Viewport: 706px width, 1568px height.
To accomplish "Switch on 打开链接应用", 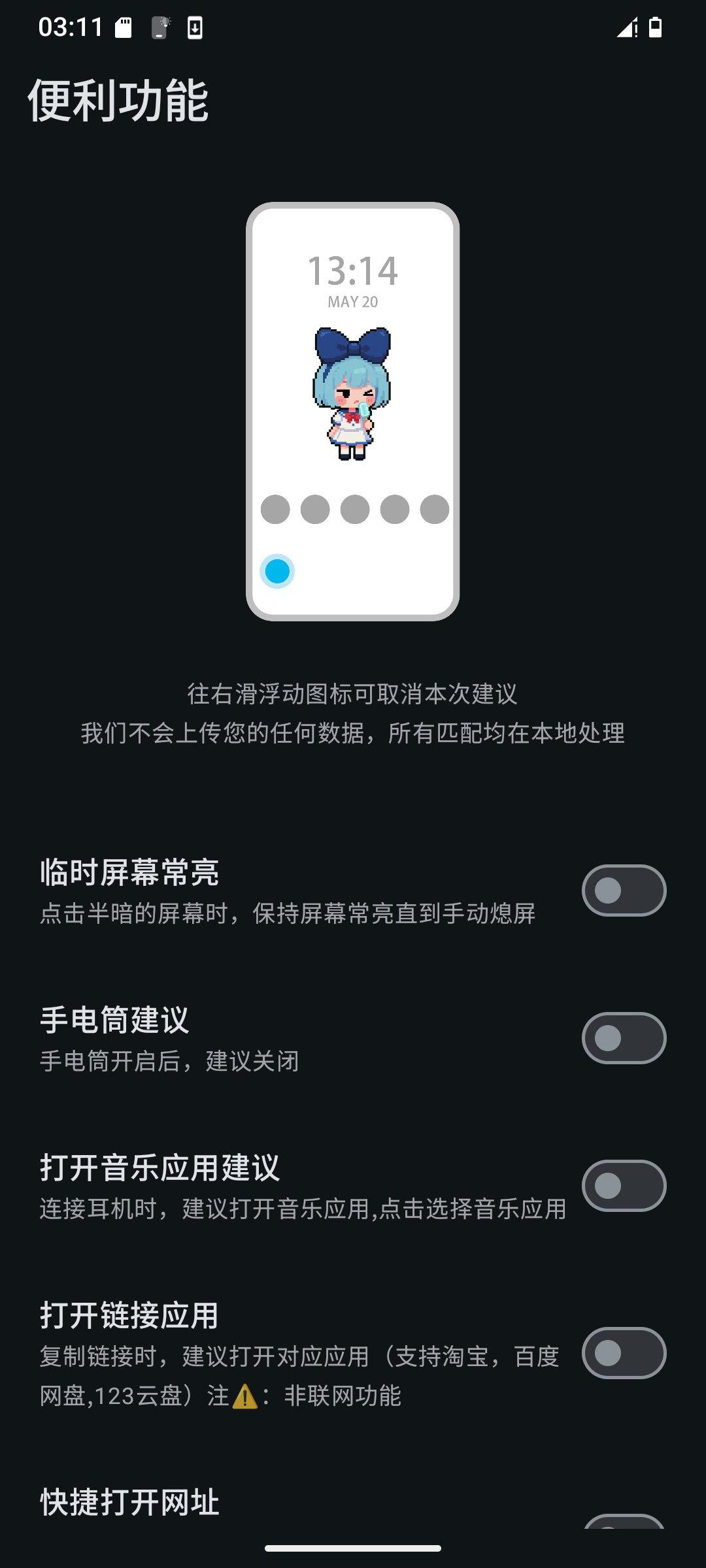I will pyautogui.click(x=624, y=1353).
